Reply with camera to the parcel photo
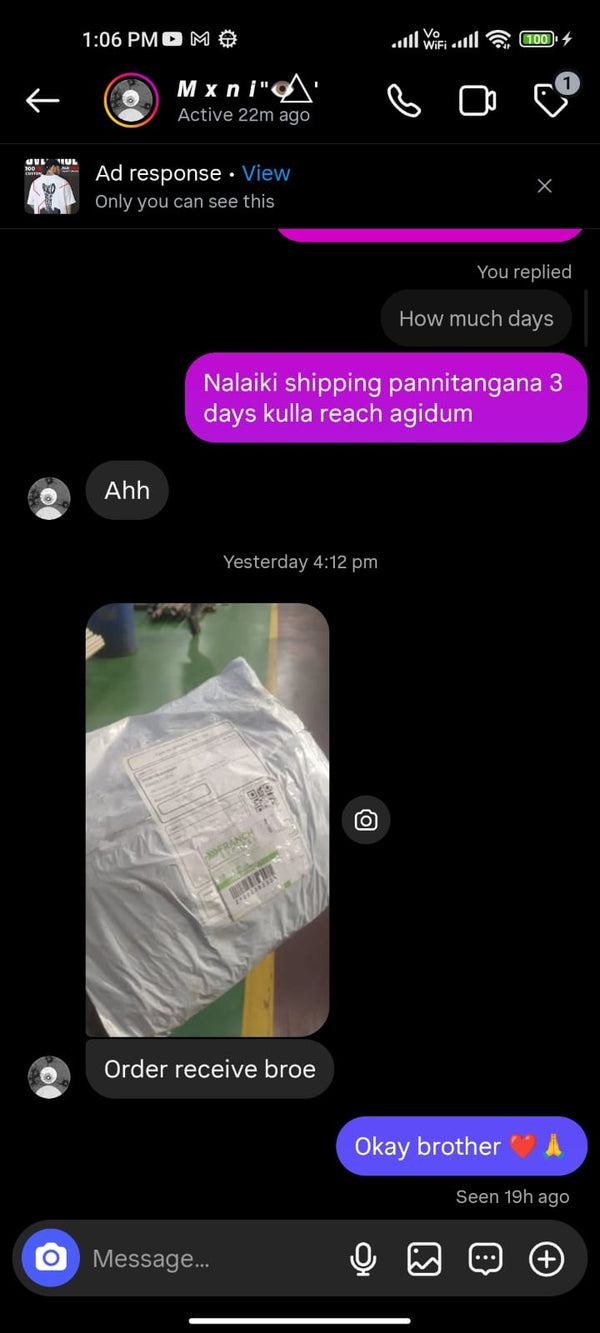The image size is (600, 1333). coord(366,820)
